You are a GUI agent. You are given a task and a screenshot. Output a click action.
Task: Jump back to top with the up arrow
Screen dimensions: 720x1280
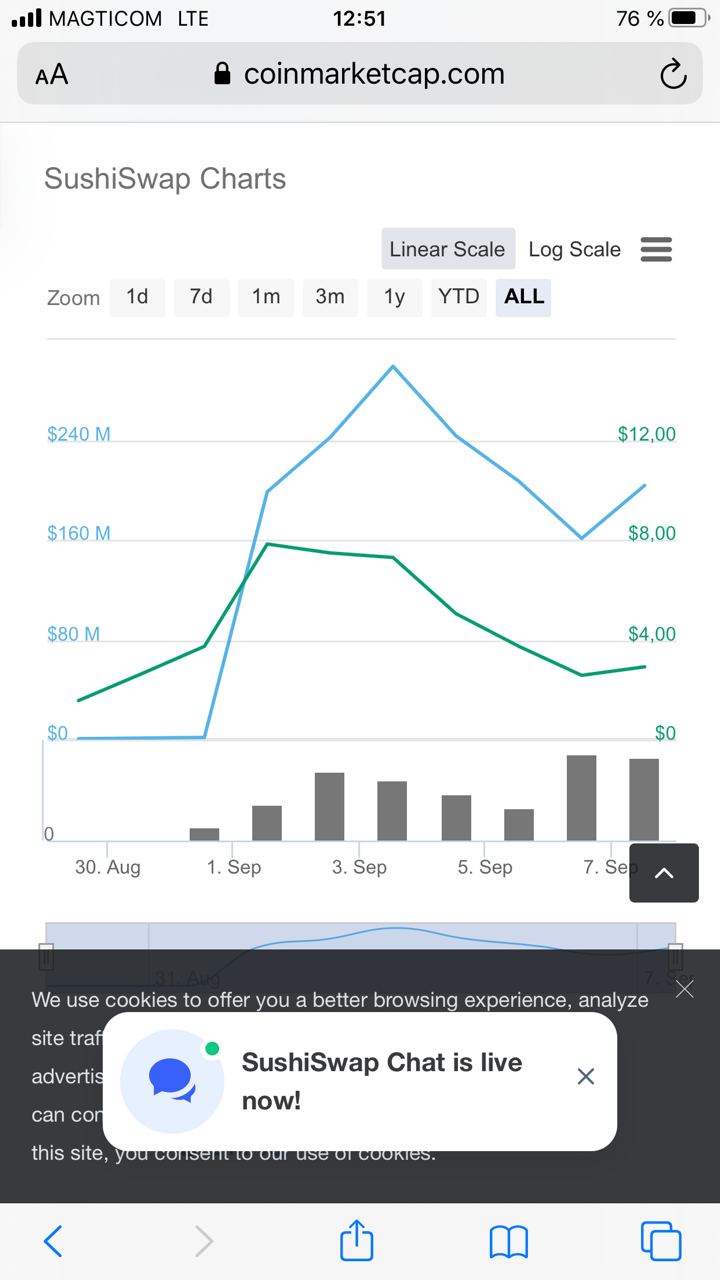(663, 873)
